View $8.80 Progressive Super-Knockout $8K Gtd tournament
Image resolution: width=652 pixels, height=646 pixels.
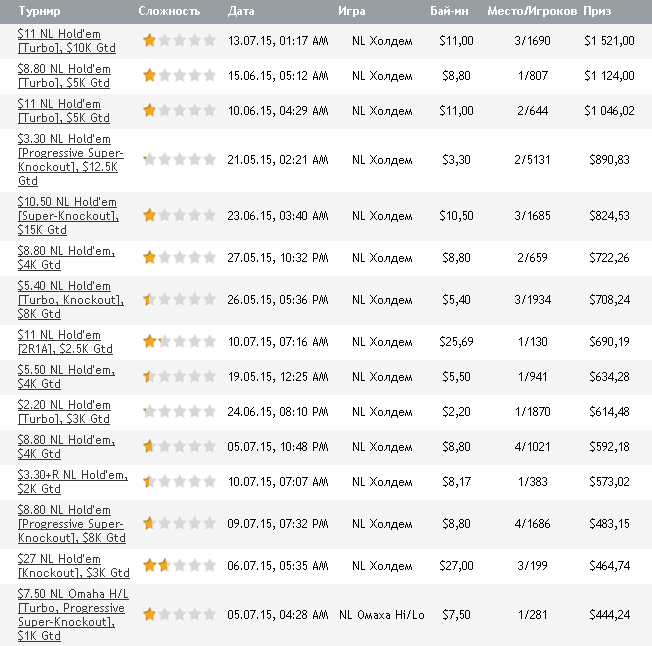click(70, 523)
